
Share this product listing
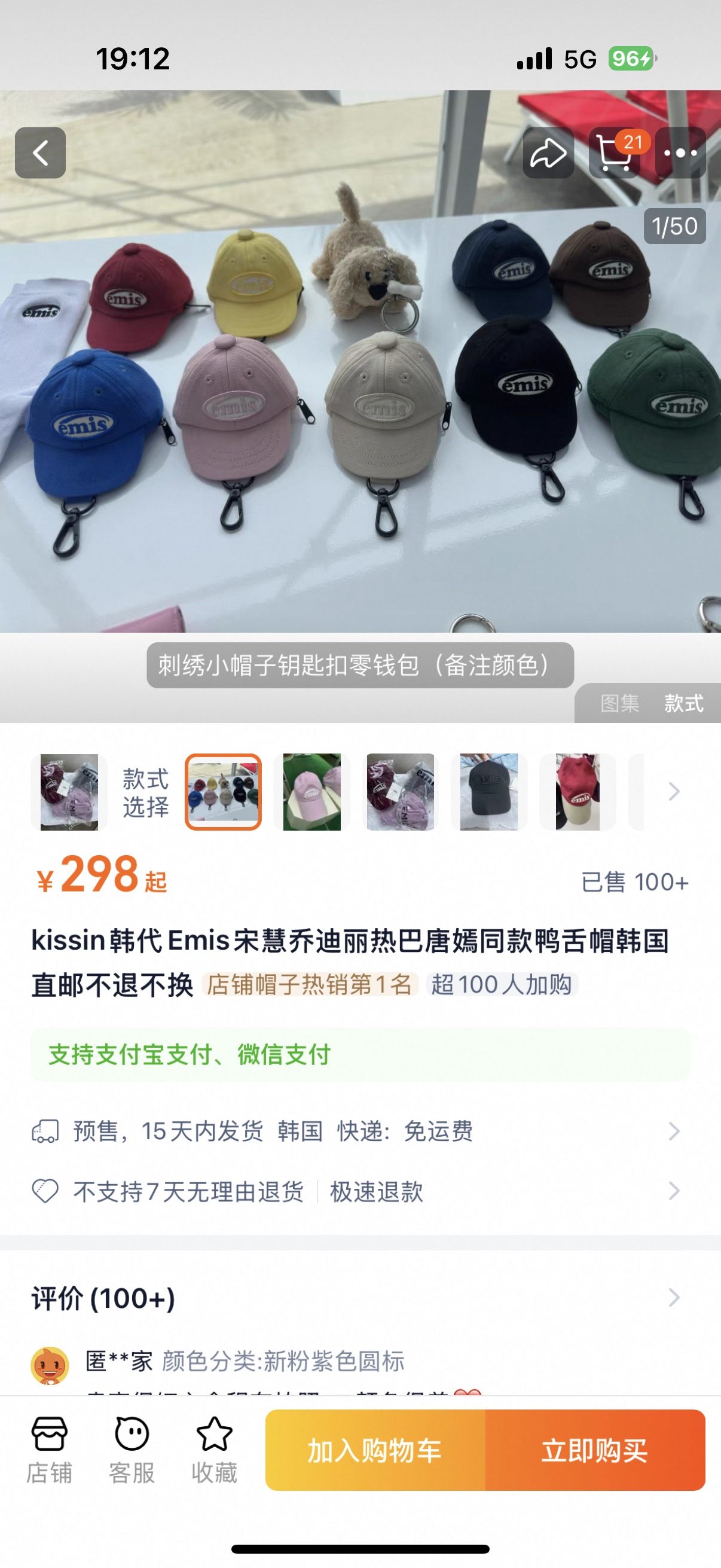(548, 152)
